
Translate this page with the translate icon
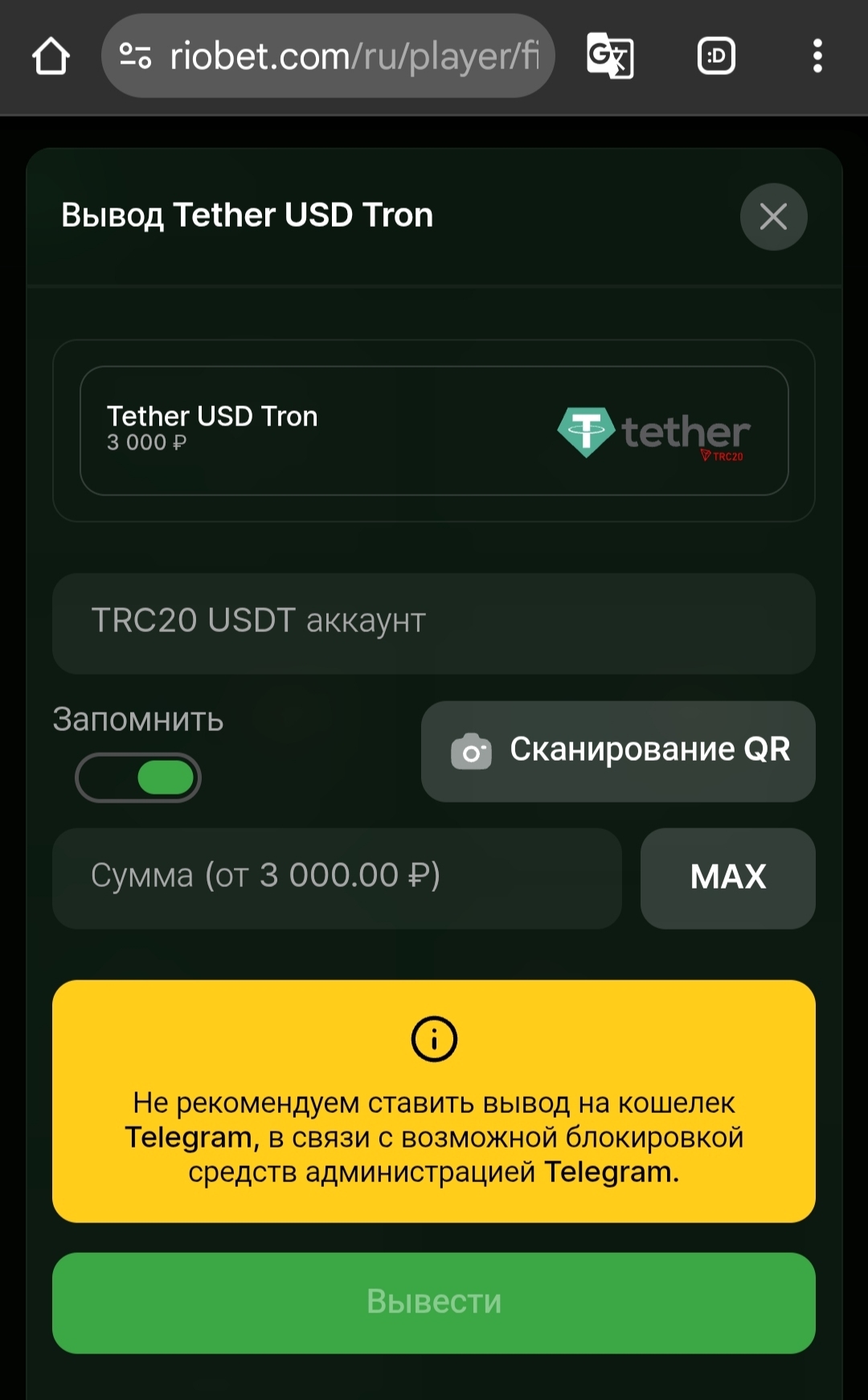[x=610, y=56]
